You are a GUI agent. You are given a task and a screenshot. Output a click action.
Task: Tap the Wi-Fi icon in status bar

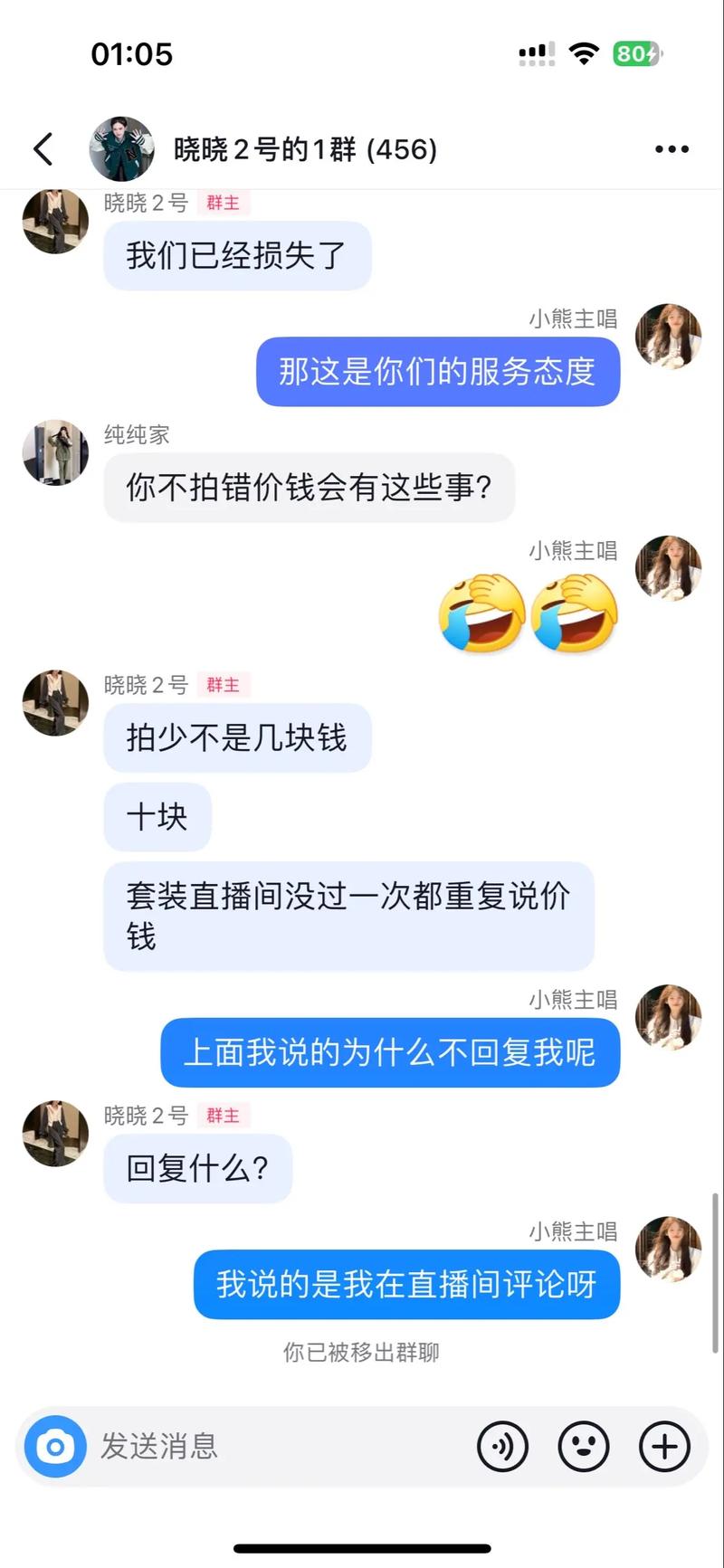click(584, 52)
